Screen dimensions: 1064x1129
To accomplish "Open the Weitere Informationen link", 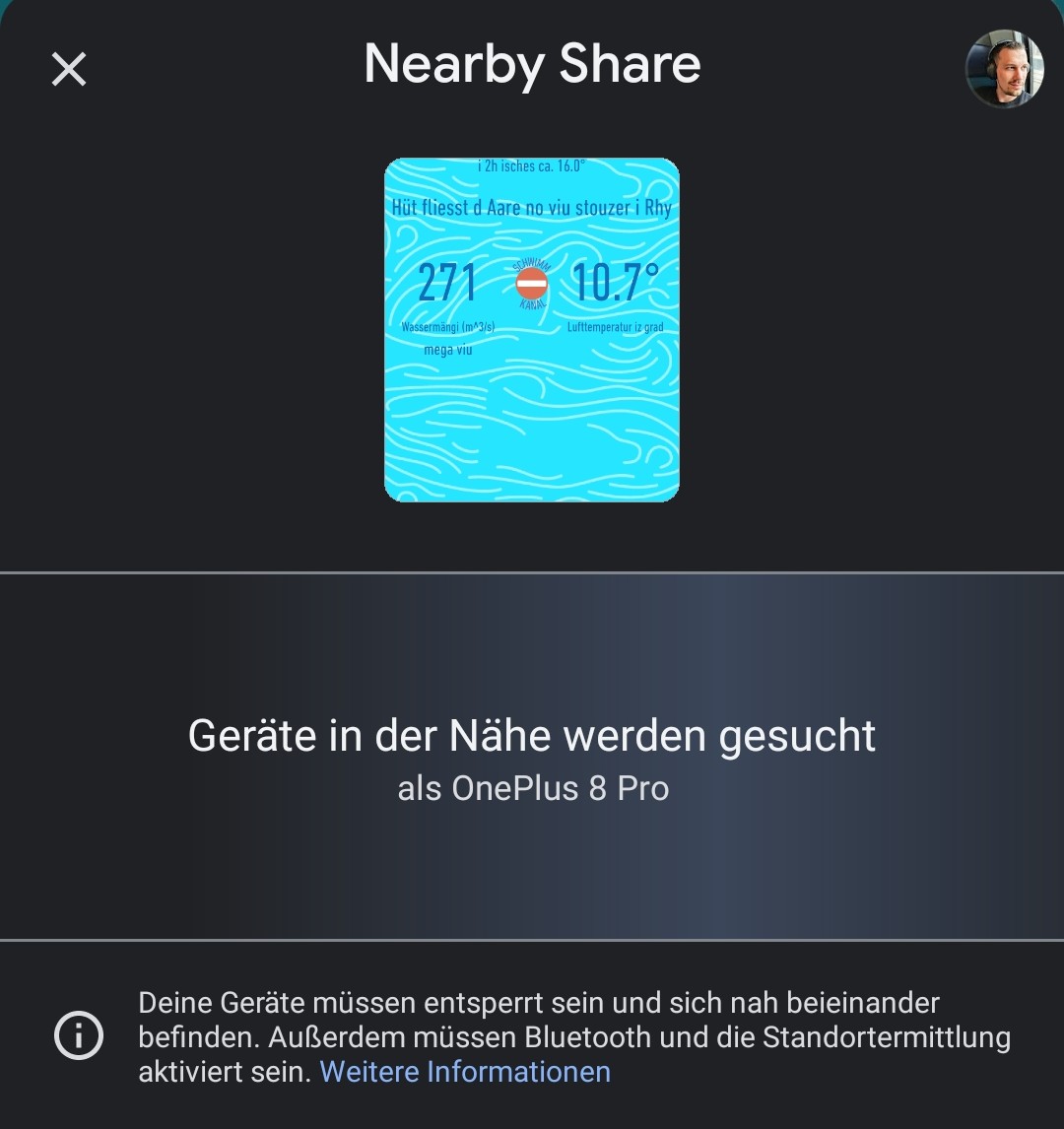I will coord(465,1072).
